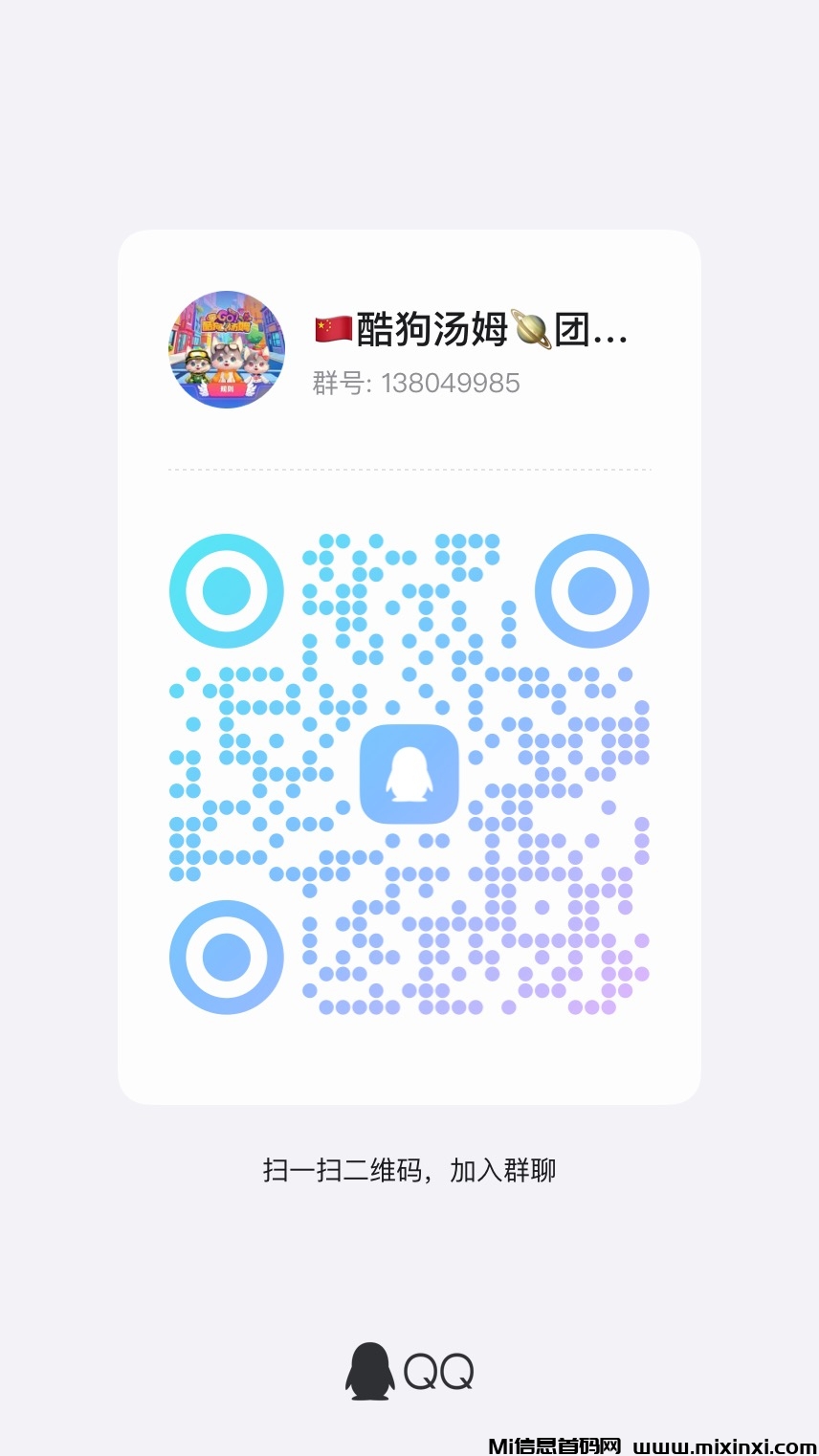Select the QQ text label at the bottom

coord(438,1371)
